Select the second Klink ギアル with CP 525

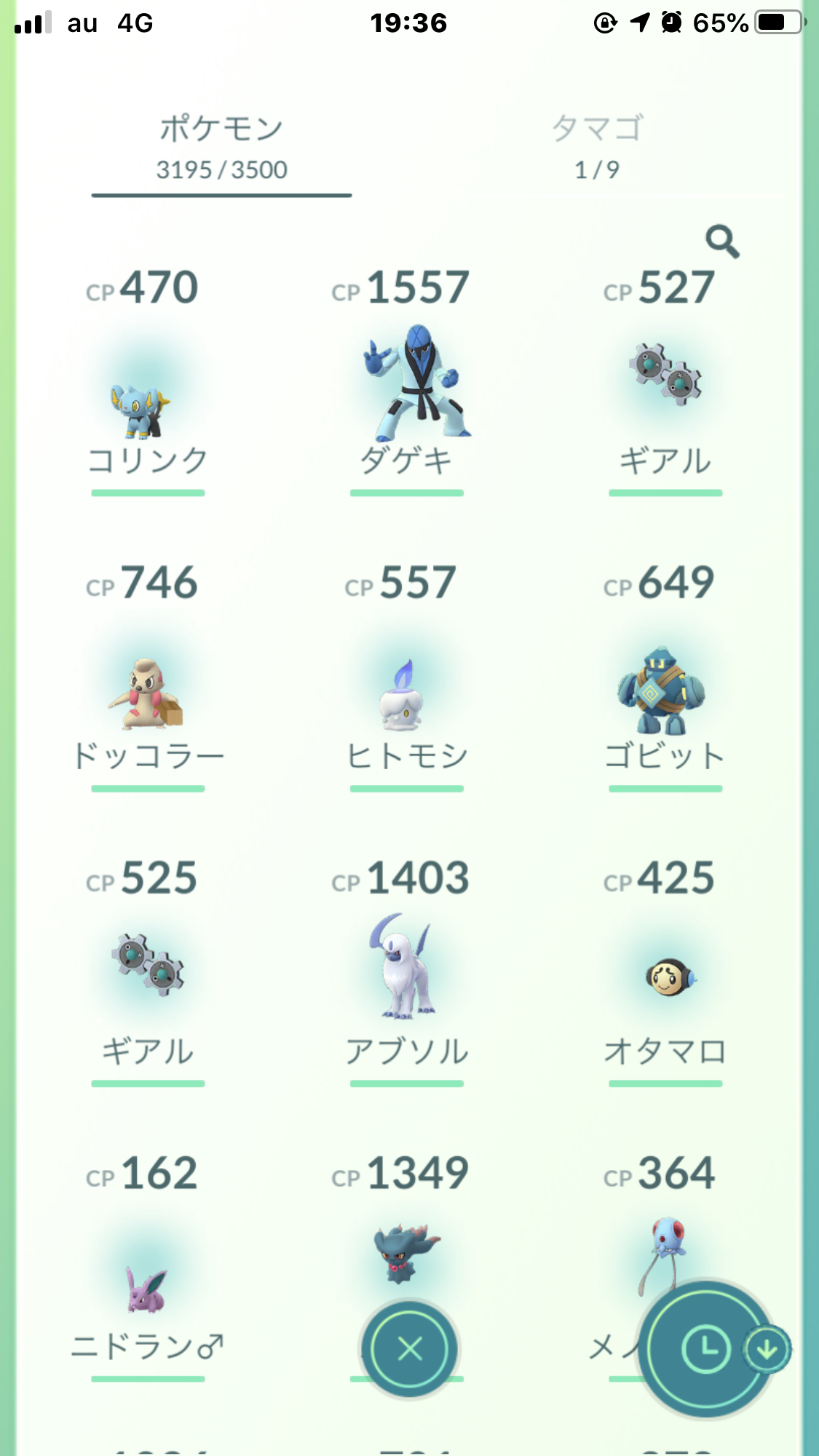pyautogui.click(x=146, y=975)
